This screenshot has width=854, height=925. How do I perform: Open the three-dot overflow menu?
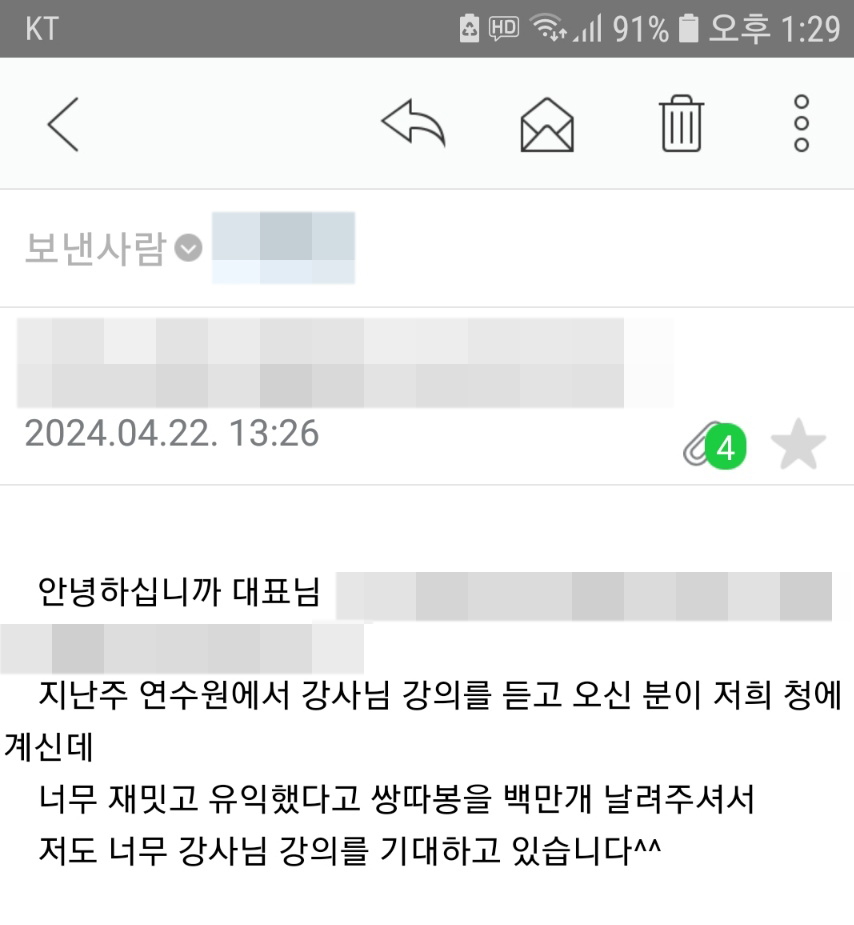coord(801,124)
